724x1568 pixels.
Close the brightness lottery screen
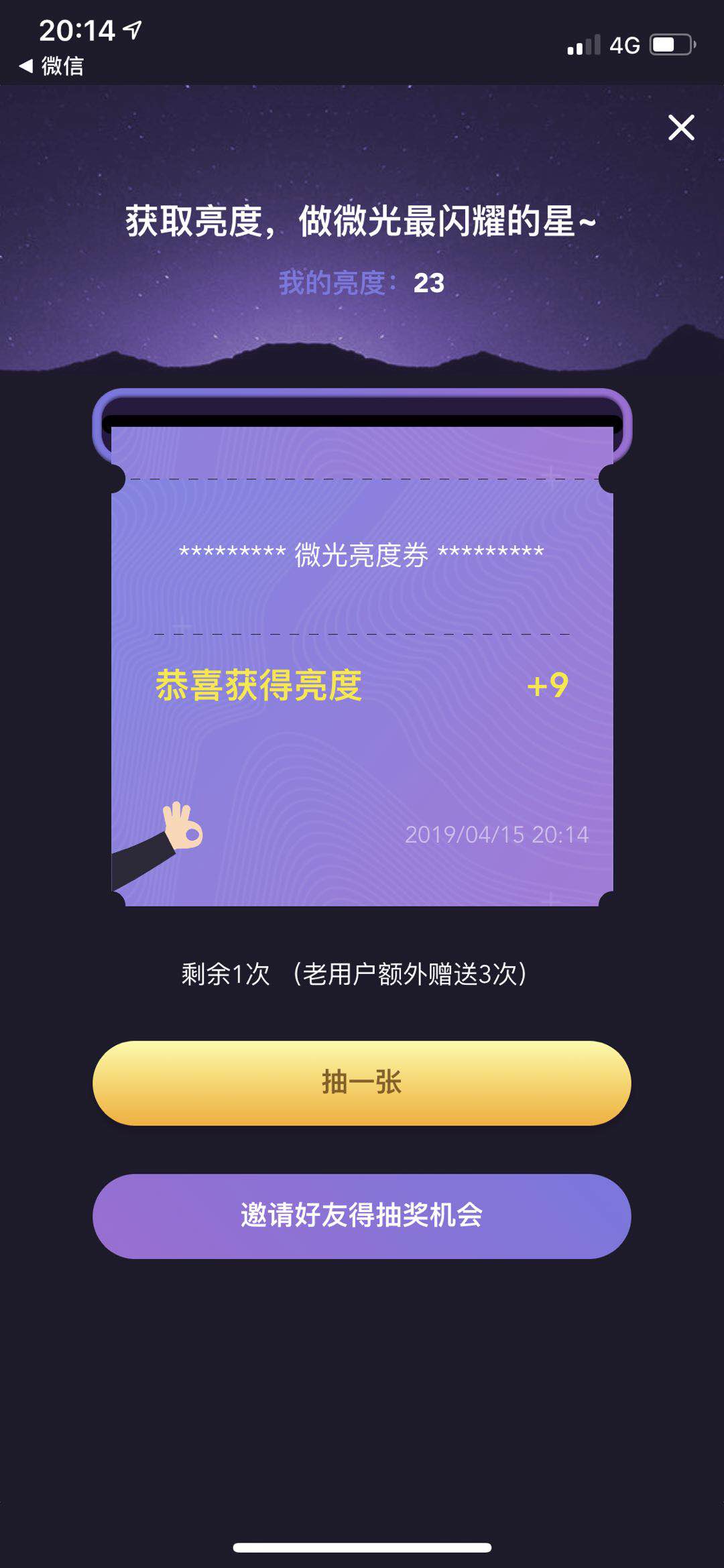click(x=681, y=127)
